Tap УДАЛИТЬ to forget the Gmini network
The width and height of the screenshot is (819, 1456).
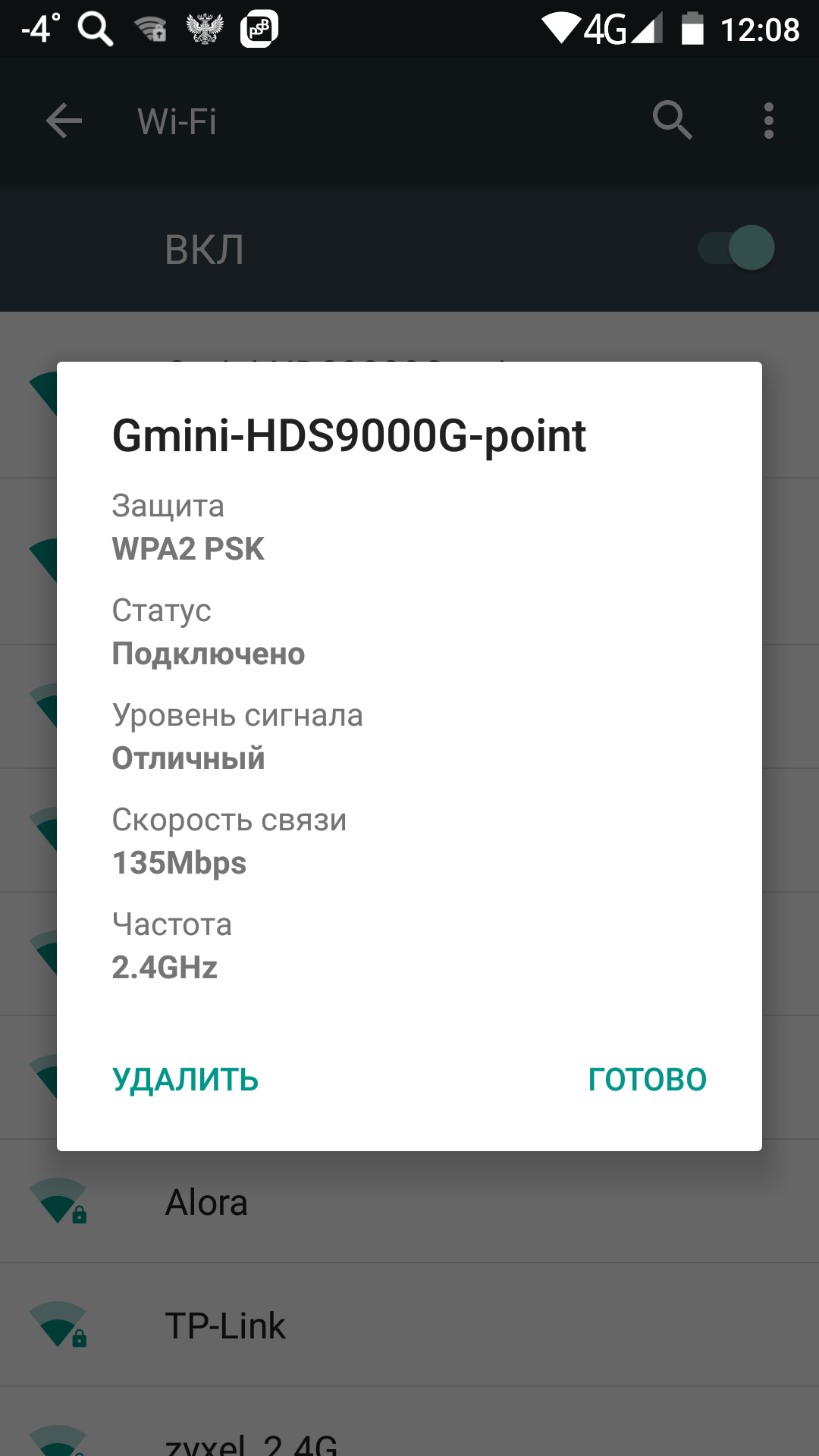[185, 1079]
